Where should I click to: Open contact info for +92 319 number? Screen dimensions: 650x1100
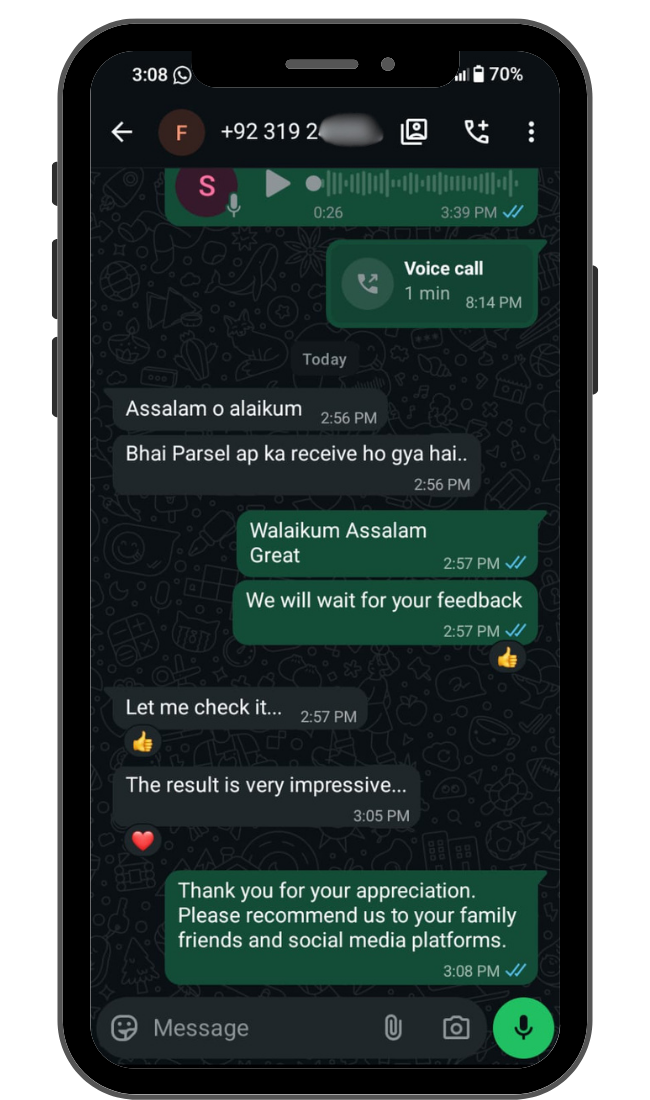click(x=301, y=131)
